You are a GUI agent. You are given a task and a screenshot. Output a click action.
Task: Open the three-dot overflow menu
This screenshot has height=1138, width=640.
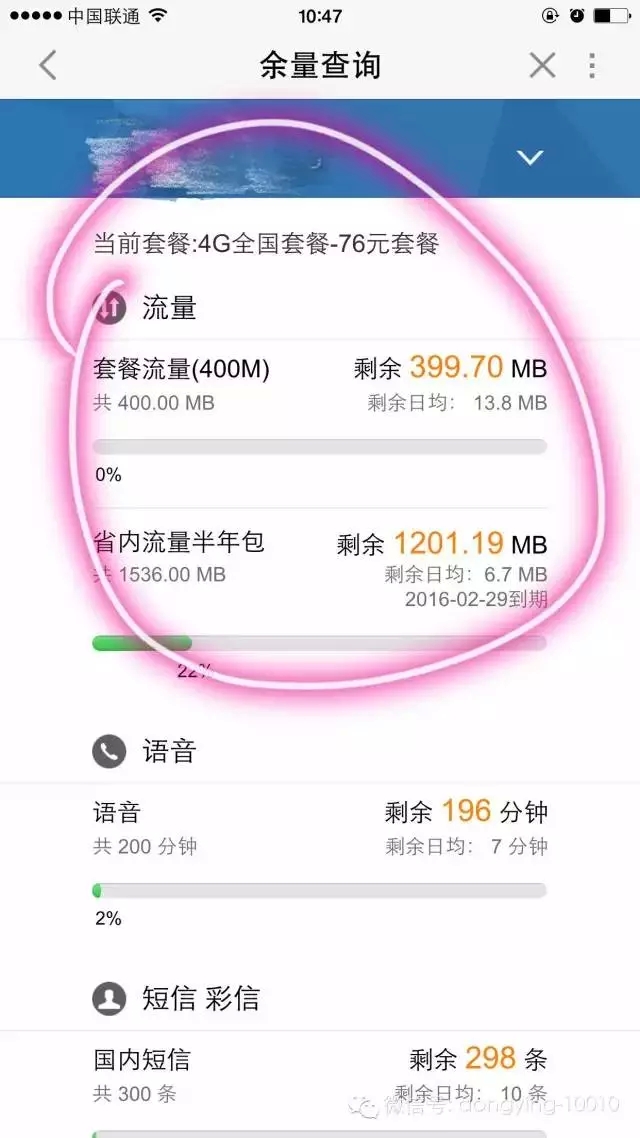(x=592, y=66)
